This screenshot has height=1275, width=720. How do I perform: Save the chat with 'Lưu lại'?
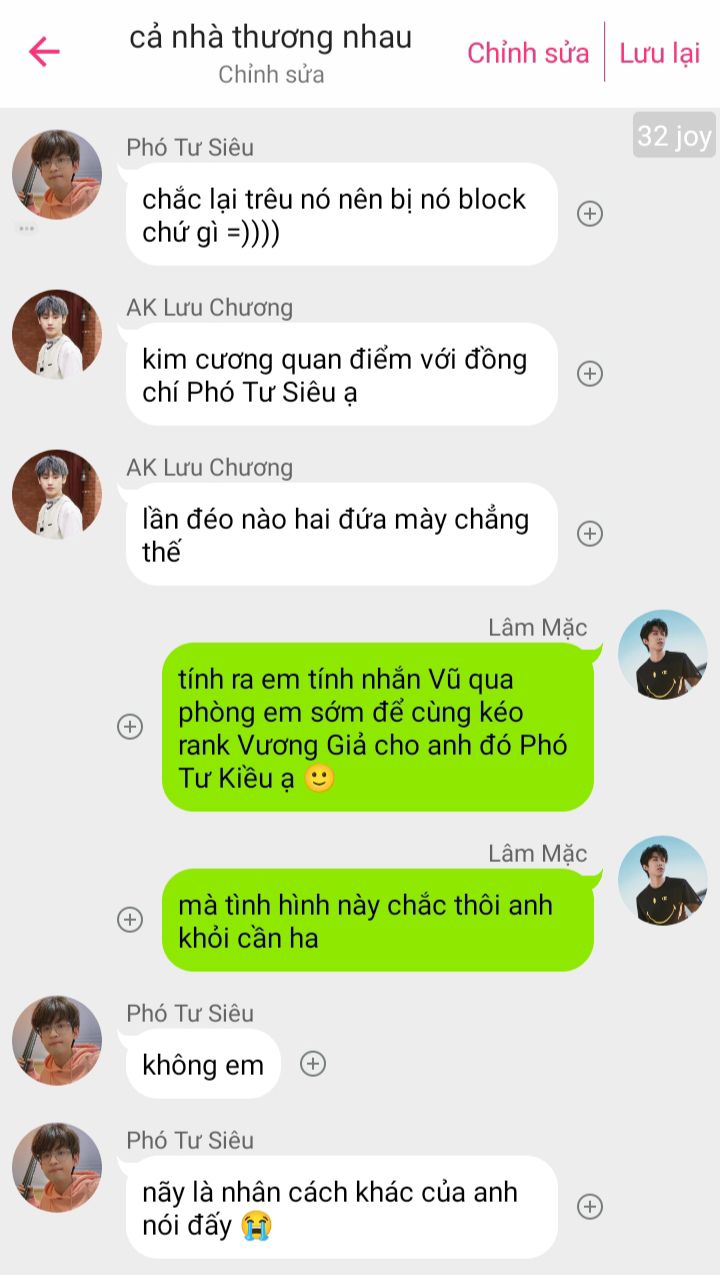[660, 53]
